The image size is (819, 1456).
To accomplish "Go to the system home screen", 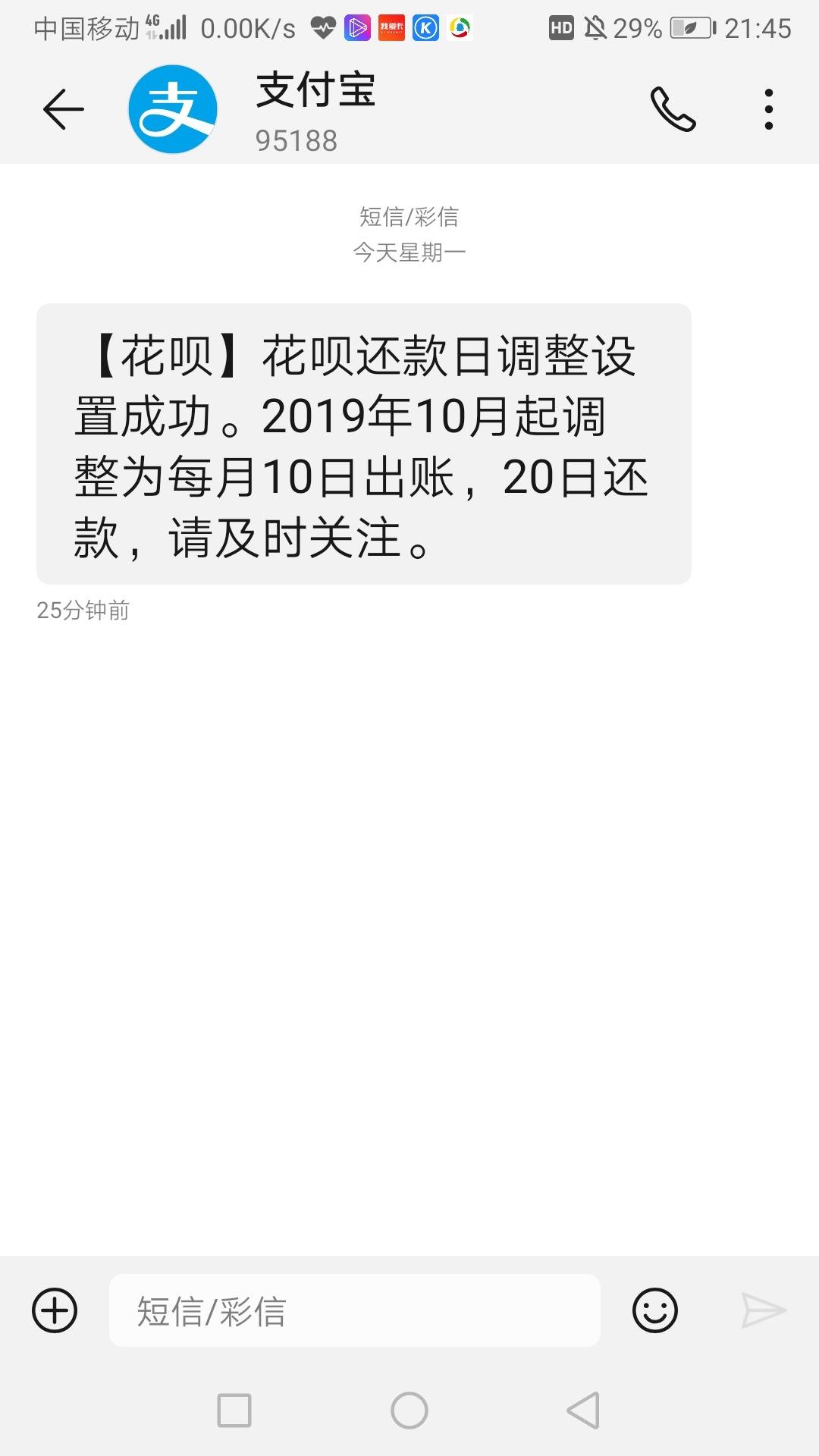I will tap(409, 1410).
